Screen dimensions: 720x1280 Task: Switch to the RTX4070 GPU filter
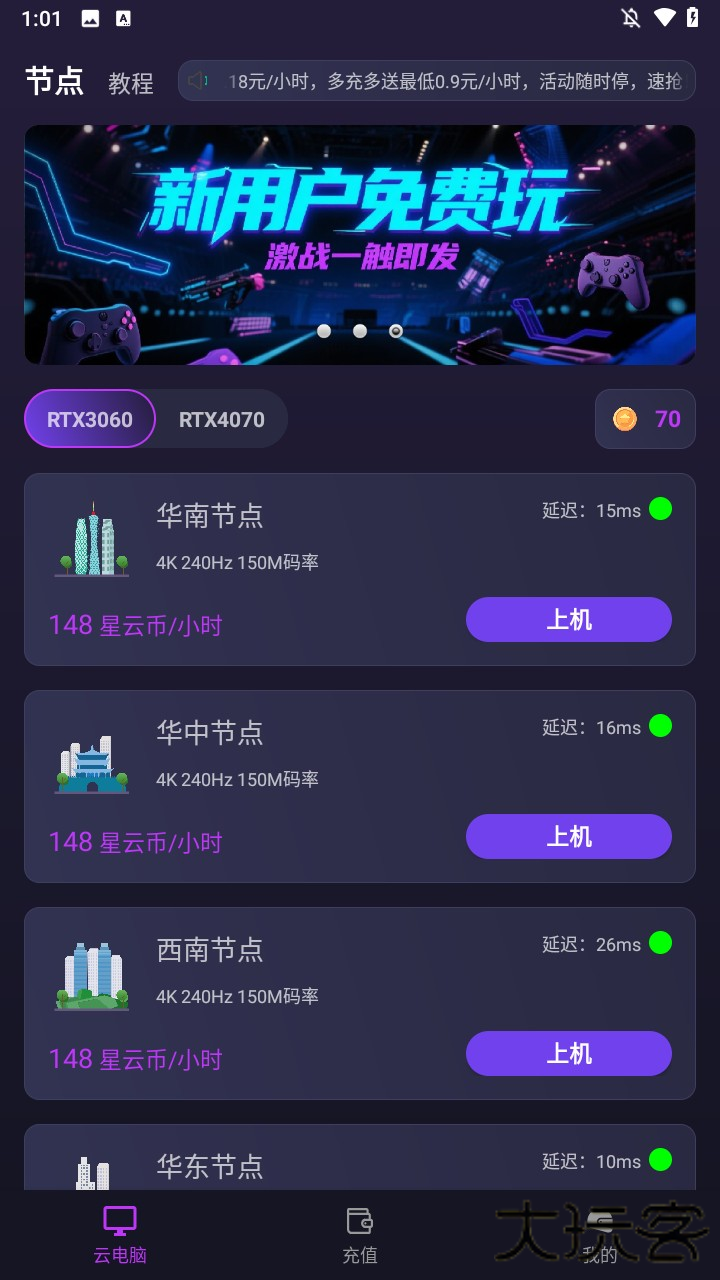point(221,419)
